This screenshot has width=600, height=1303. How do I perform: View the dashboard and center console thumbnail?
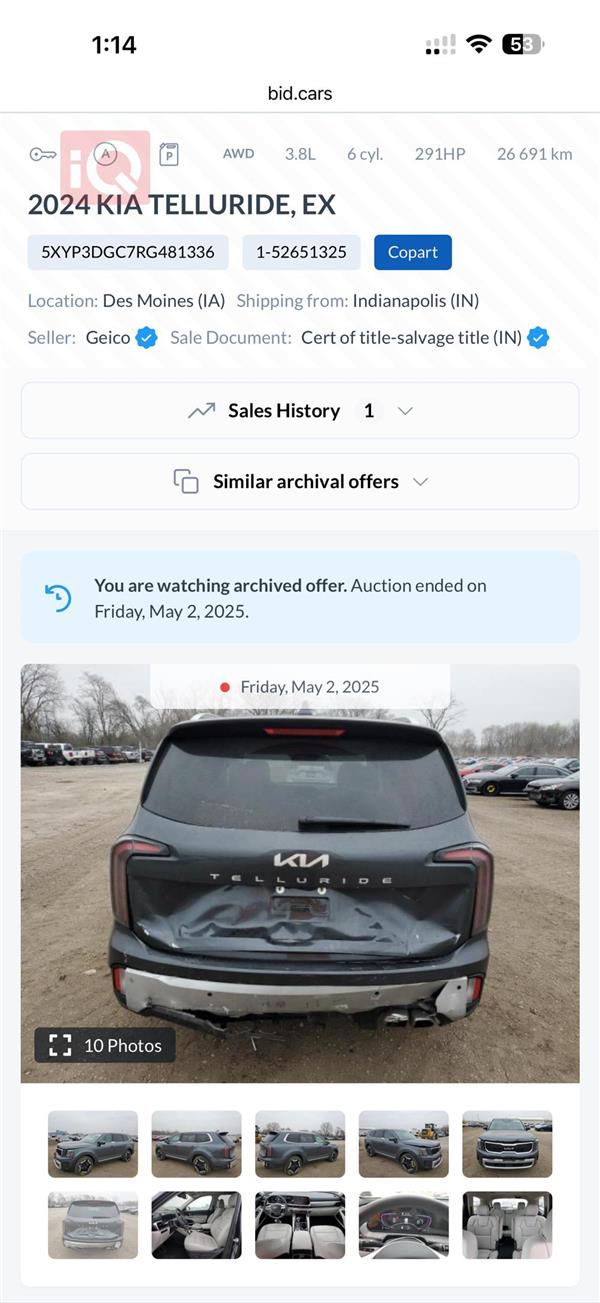[300, 1225]
